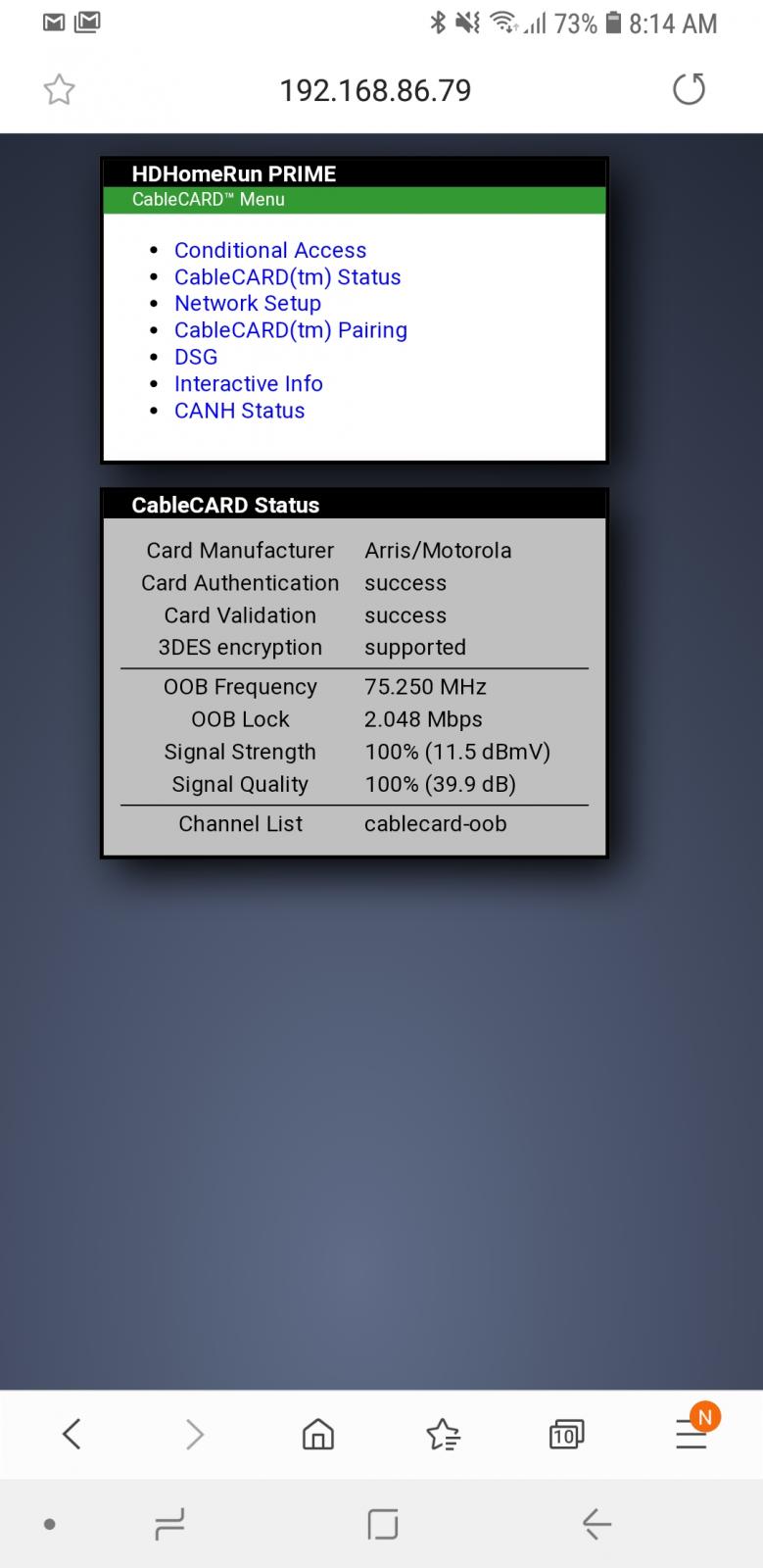Image resolution: width=763 pixels, height=1568 pixels.
Task: View the open browser tabs
Action: (x=566, y=1435)
